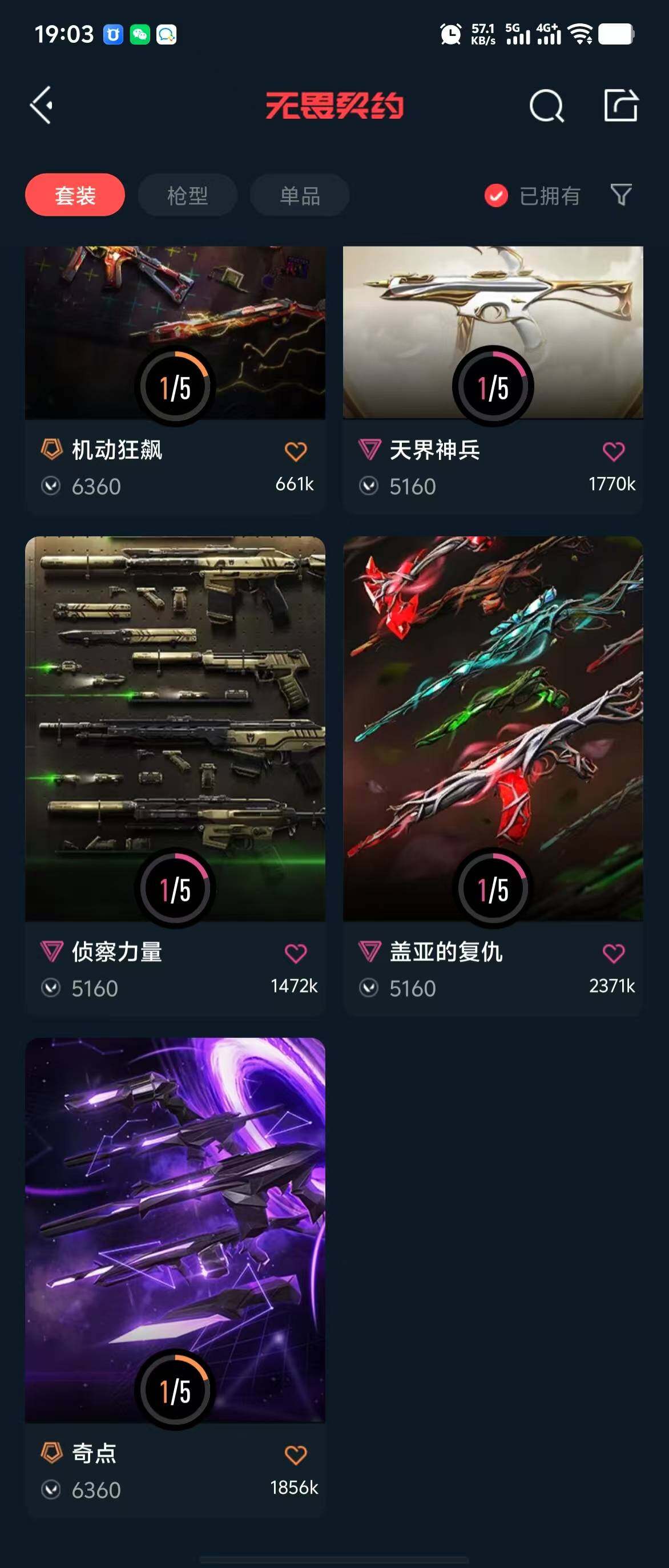Tap the heart icon on 侦察力量
The width and height of the screenshot is (669, 1568).
point(296,953)
